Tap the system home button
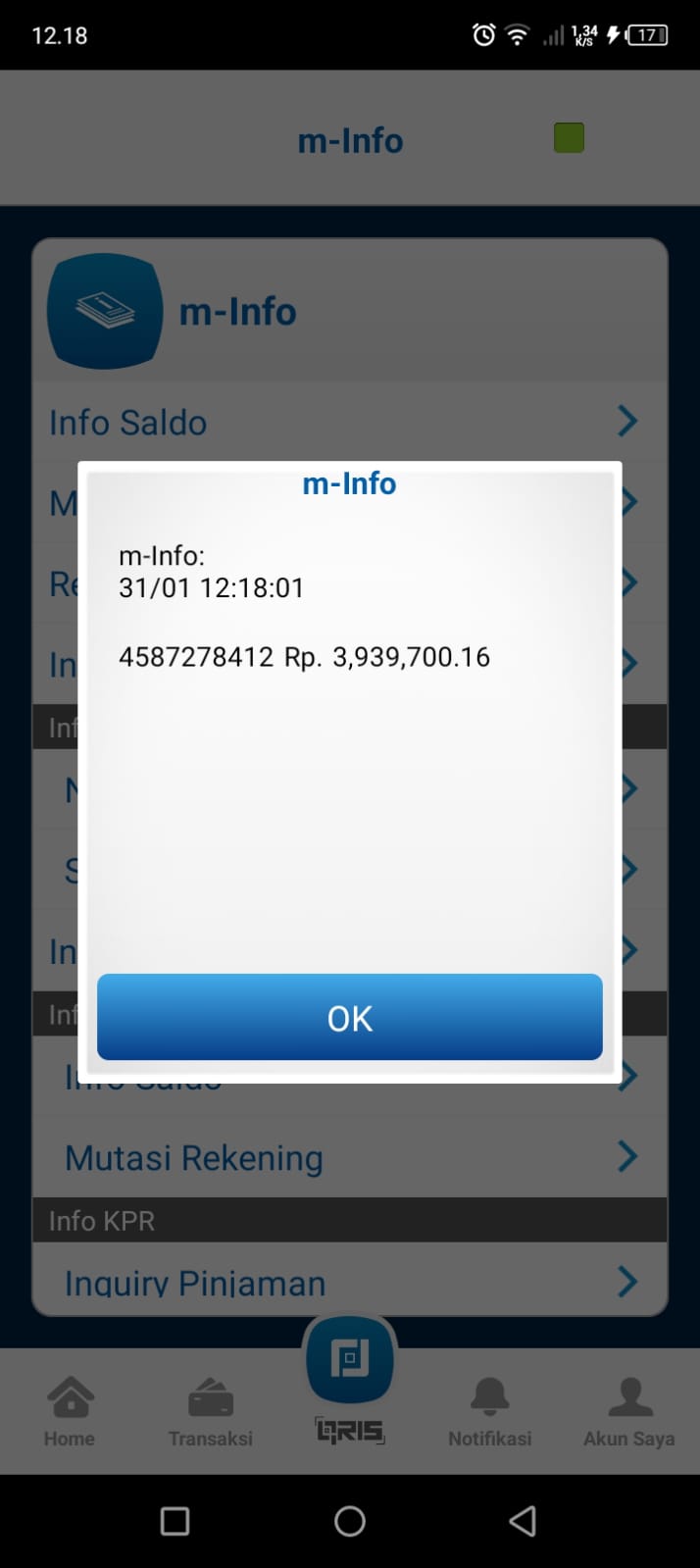This screenshot has height=1568, width=700. [350, 1521]
